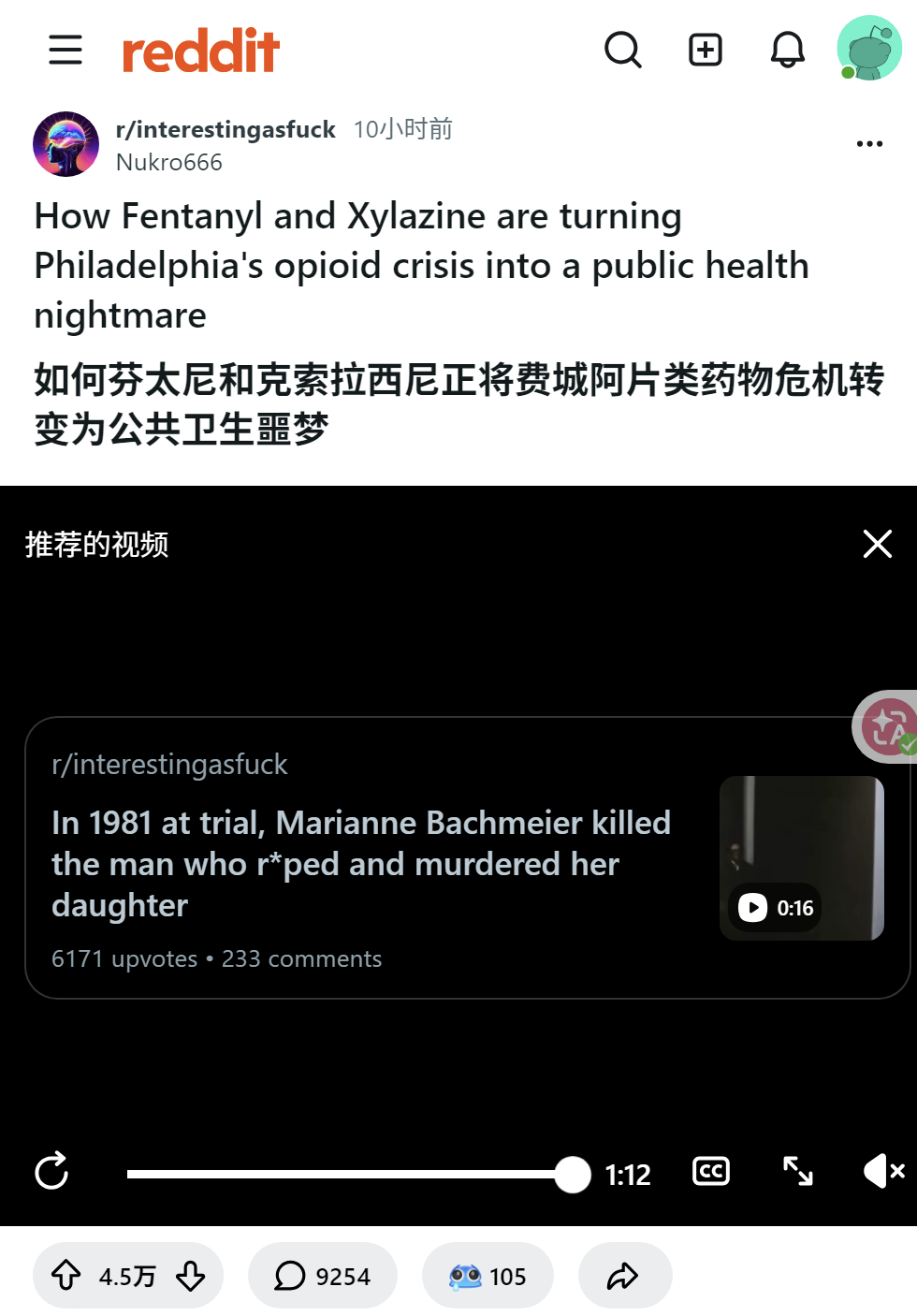The width and height of the screenshot is (917, 1316).
Task: Open the Marianne Bachmeier recommended video
Action: (x=468, y=858)
